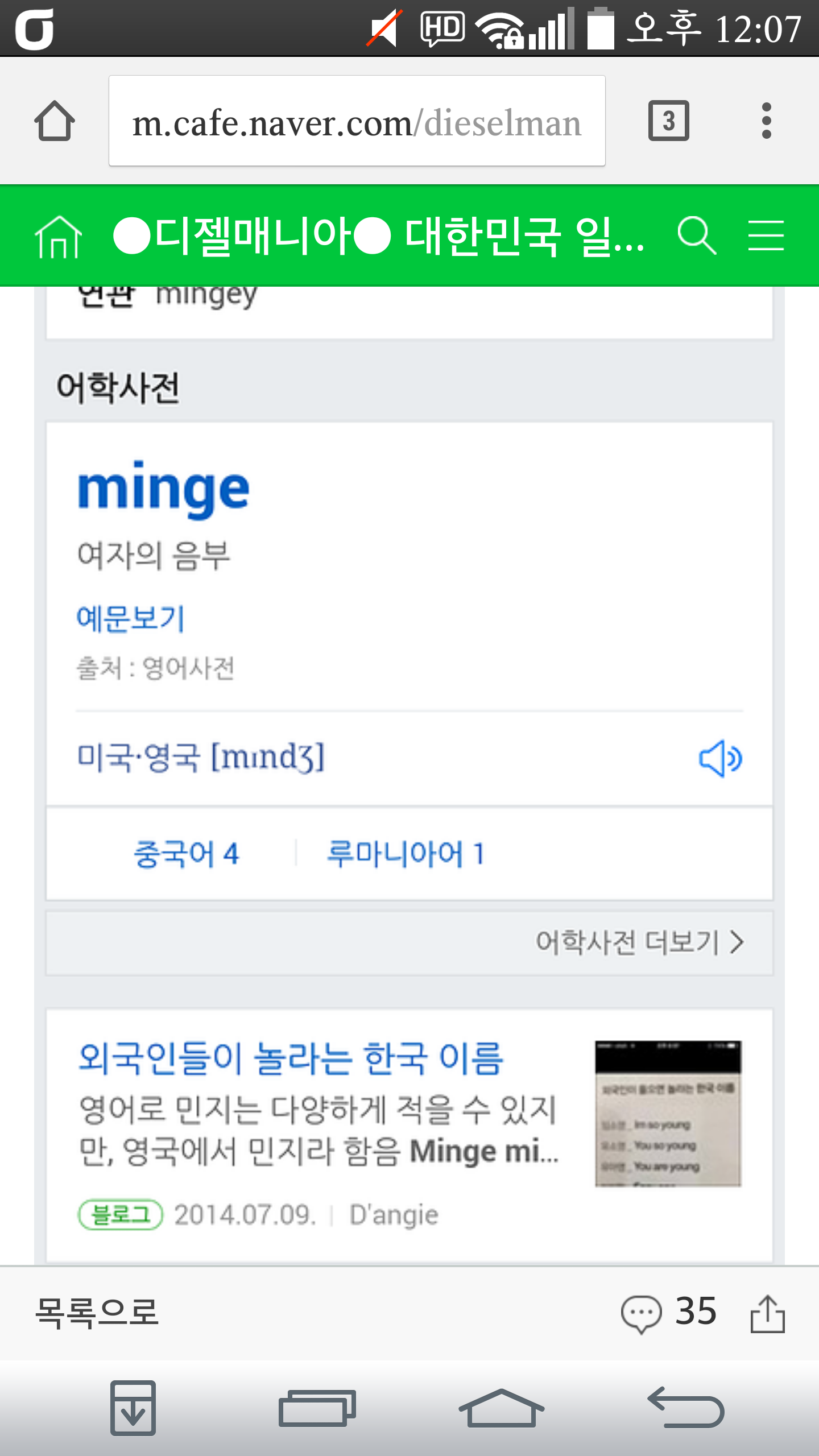Select the 중국어 4 dictionary link
This screenshot has width=819, height=1456.
coord(186,854)
